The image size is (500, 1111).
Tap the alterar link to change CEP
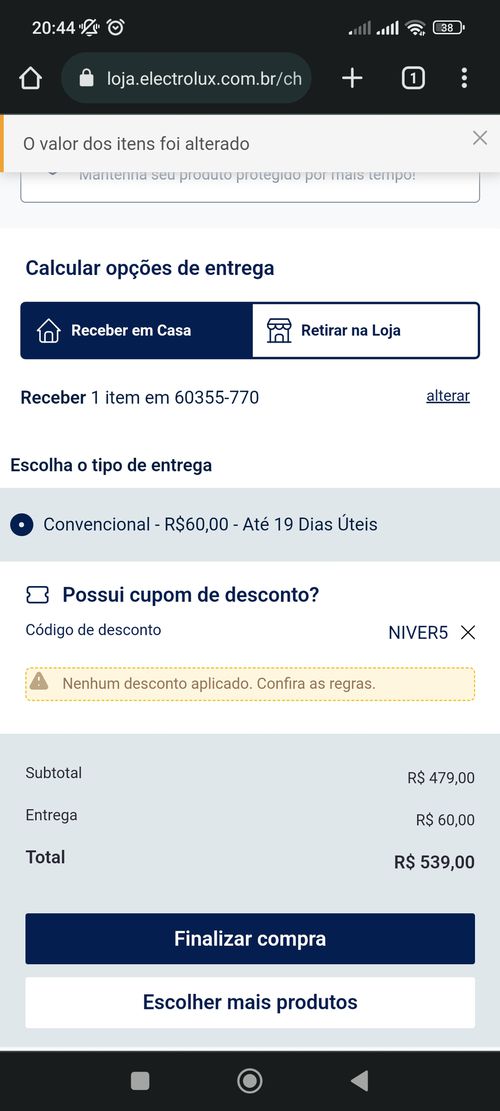click(x=448, y=396)
